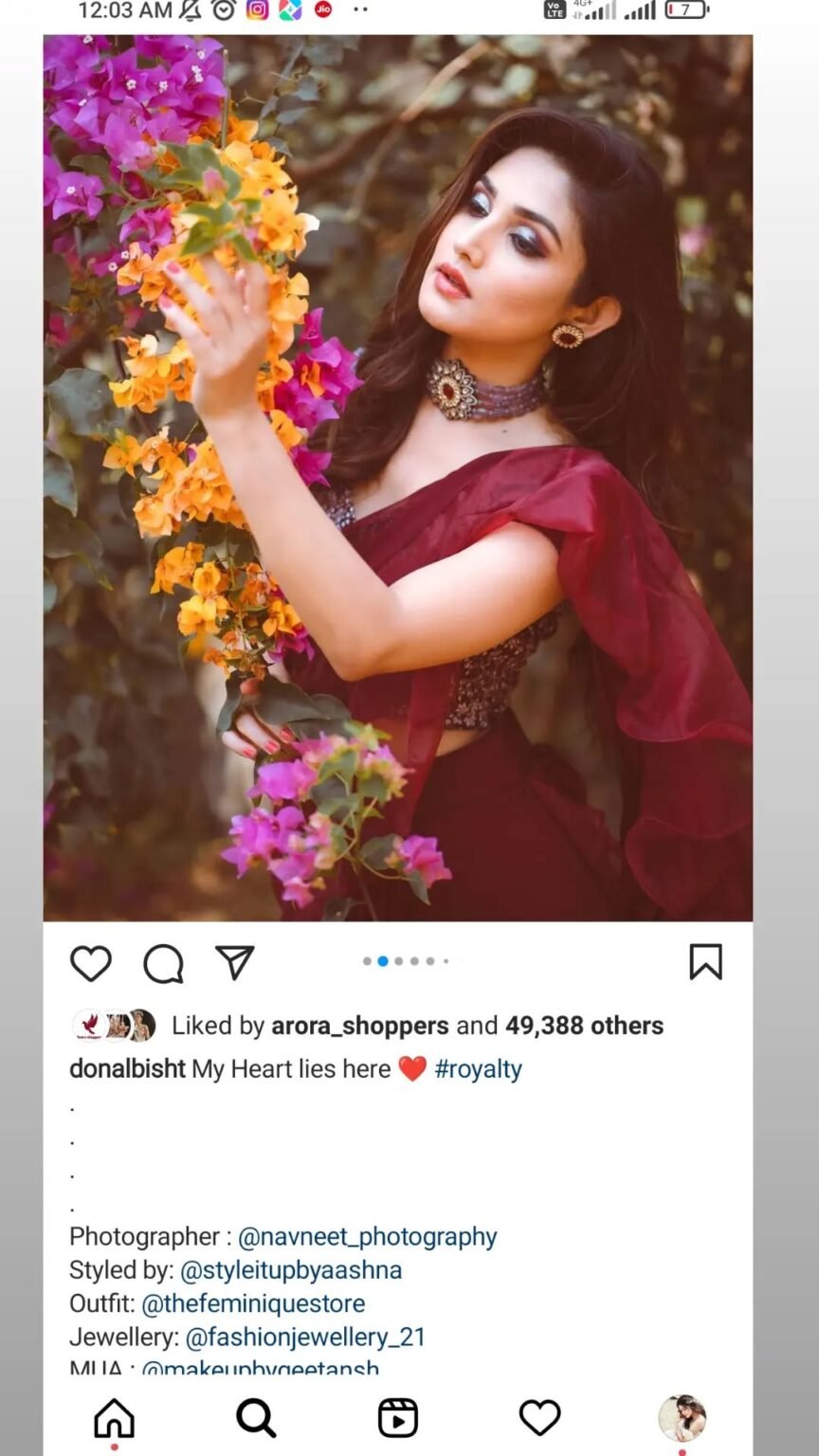Open the #royalty hashtag
The image size is (819, 1456).
(478, 1069)
